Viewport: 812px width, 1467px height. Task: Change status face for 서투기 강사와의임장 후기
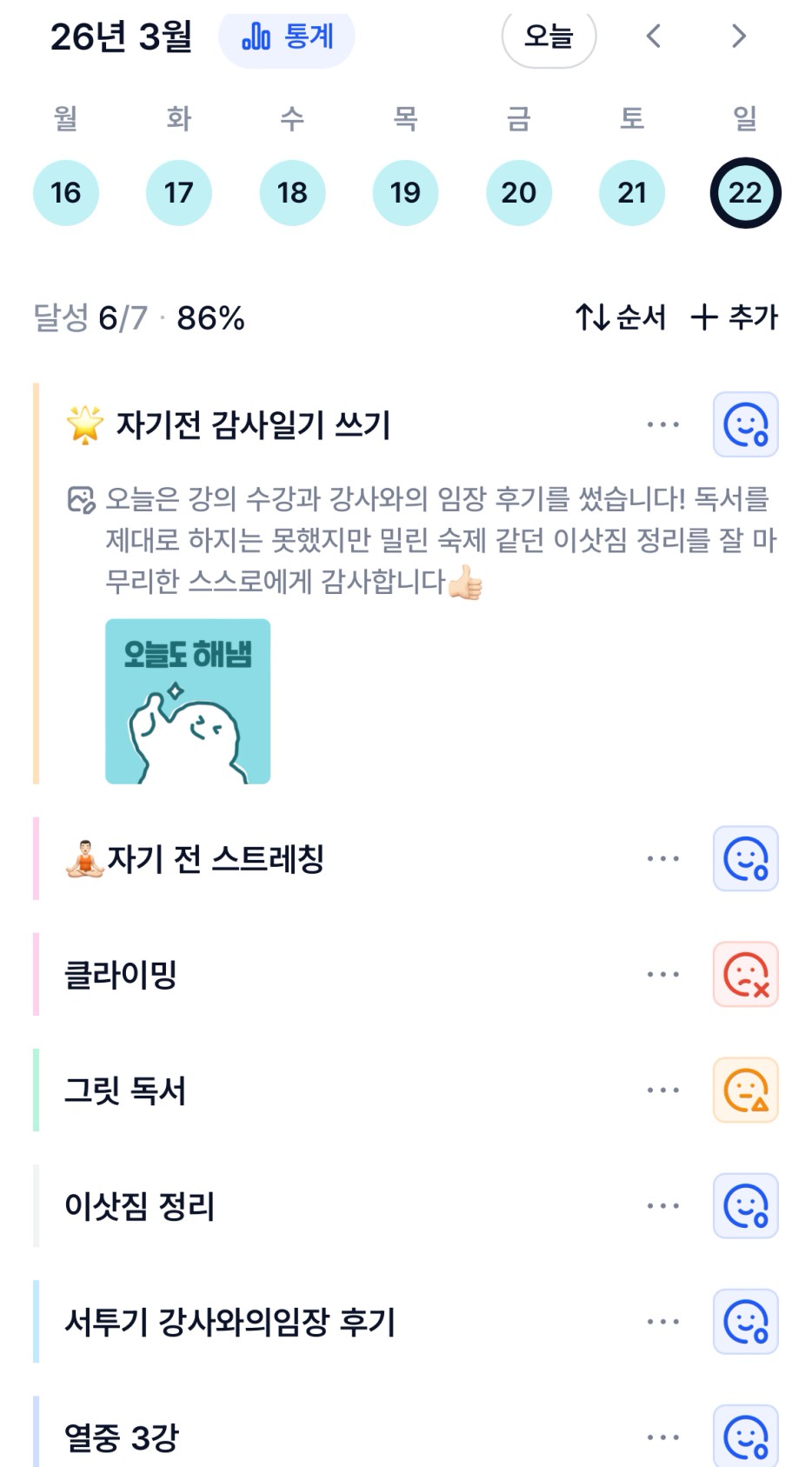pos(745,1322)
